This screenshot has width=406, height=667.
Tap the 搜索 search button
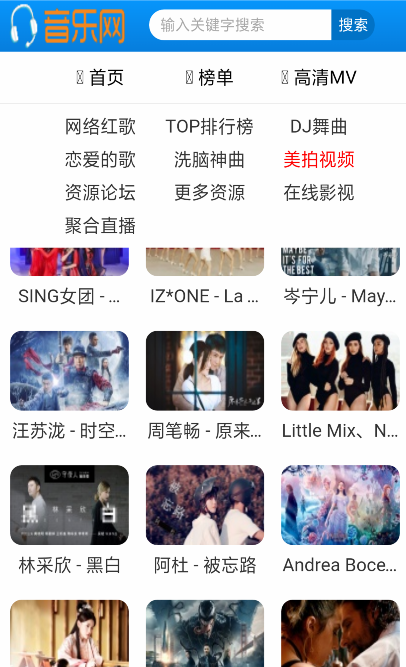[x=353, y=25]
